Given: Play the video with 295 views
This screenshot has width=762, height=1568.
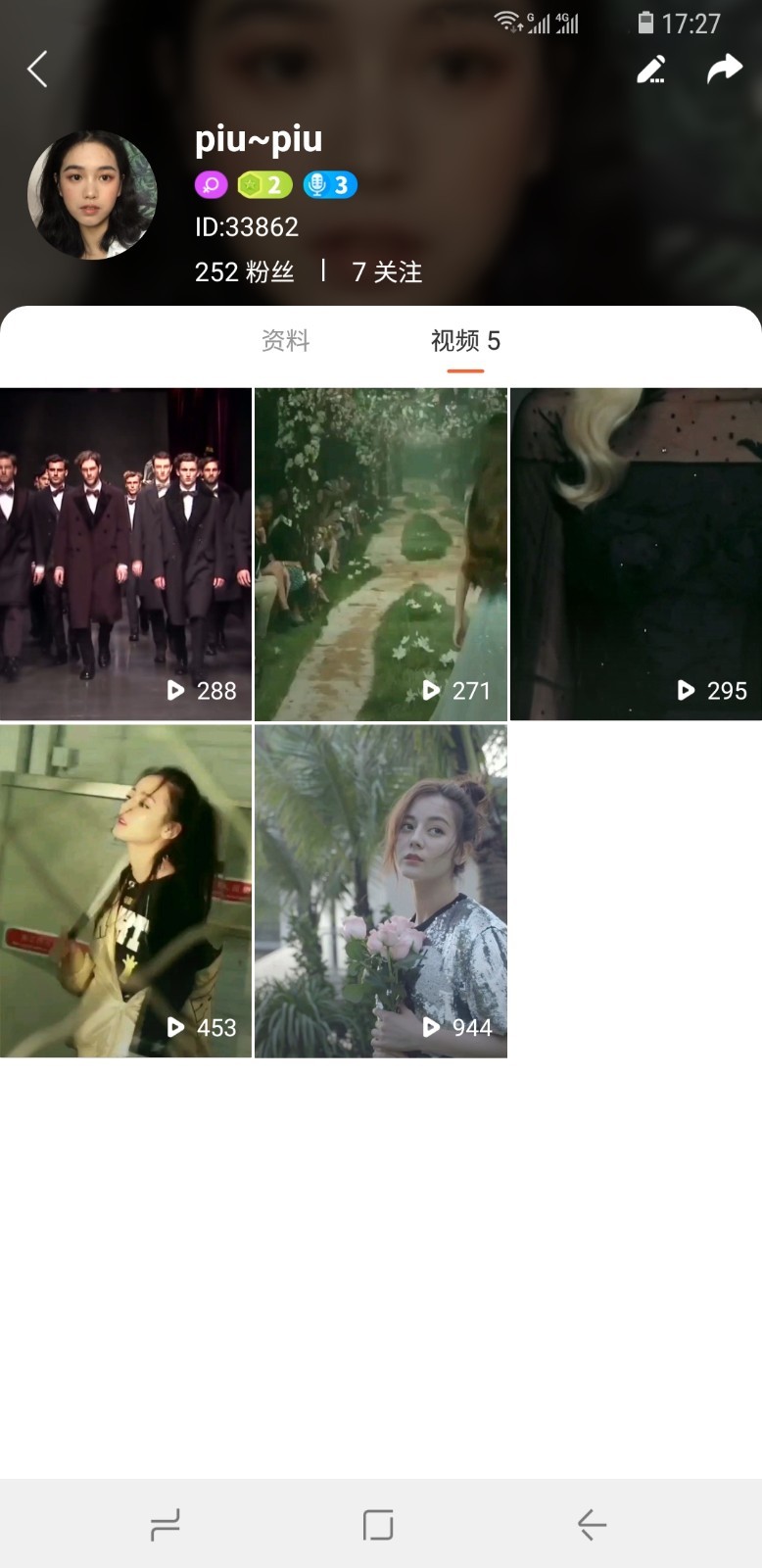Looking at the screenshot, I should pyautogui.click(x=636, y=554).
